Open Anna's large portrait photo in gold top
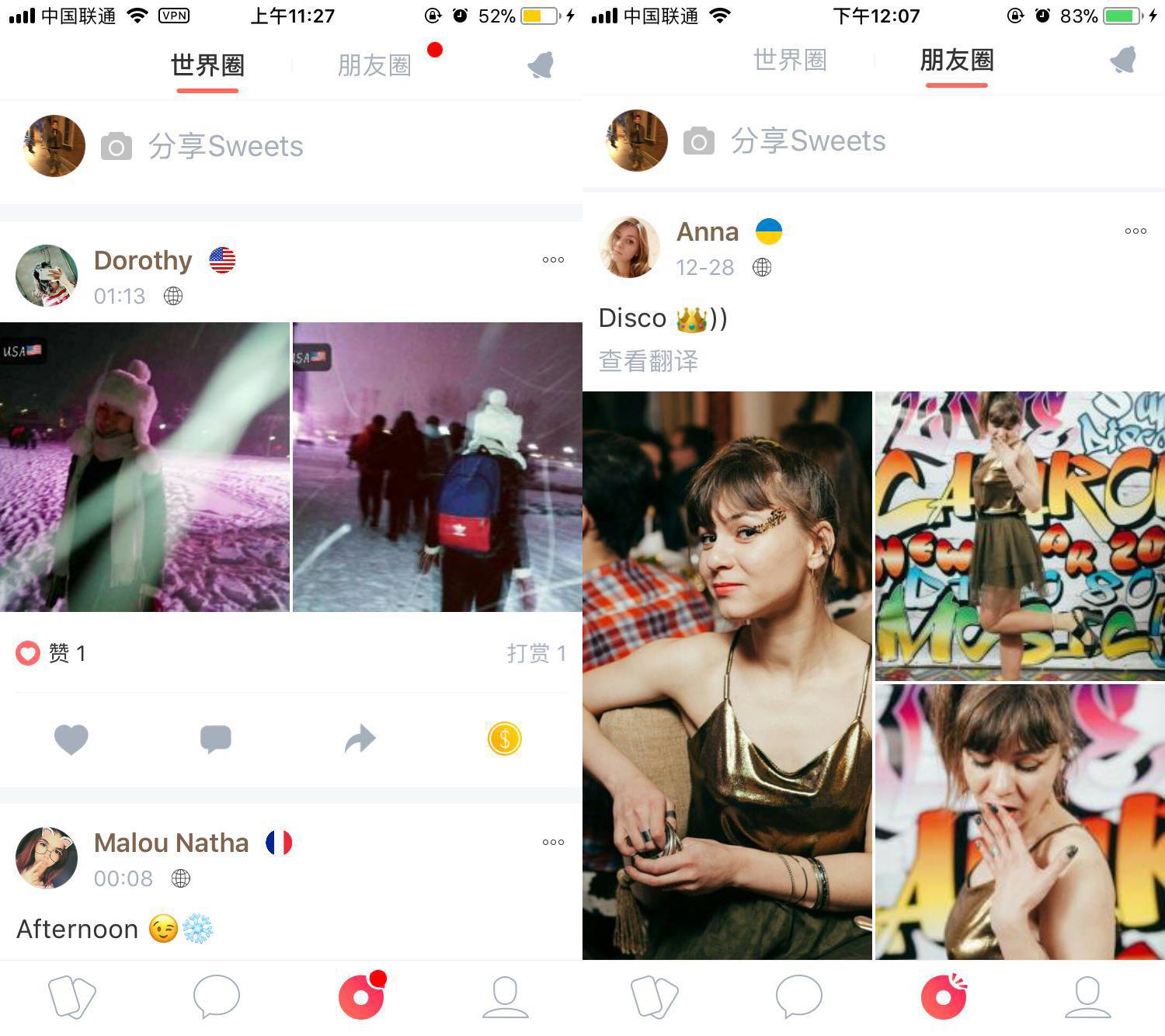Viewport: 1165px width, 1036px height. (727, 676)
